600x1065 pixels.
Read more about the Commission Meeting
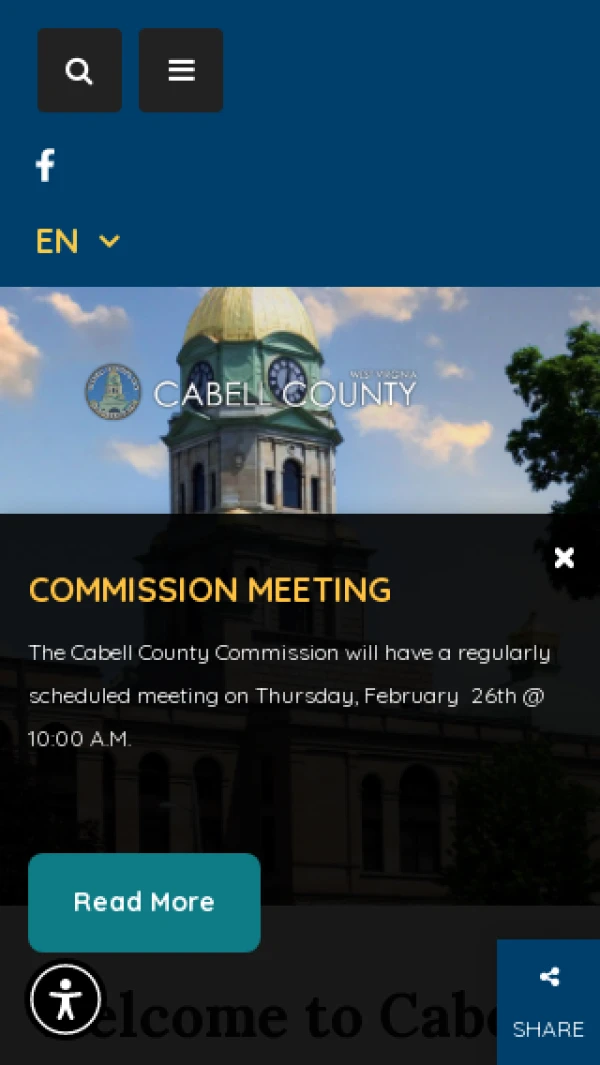pyautogui.click(x=144, y=902)
